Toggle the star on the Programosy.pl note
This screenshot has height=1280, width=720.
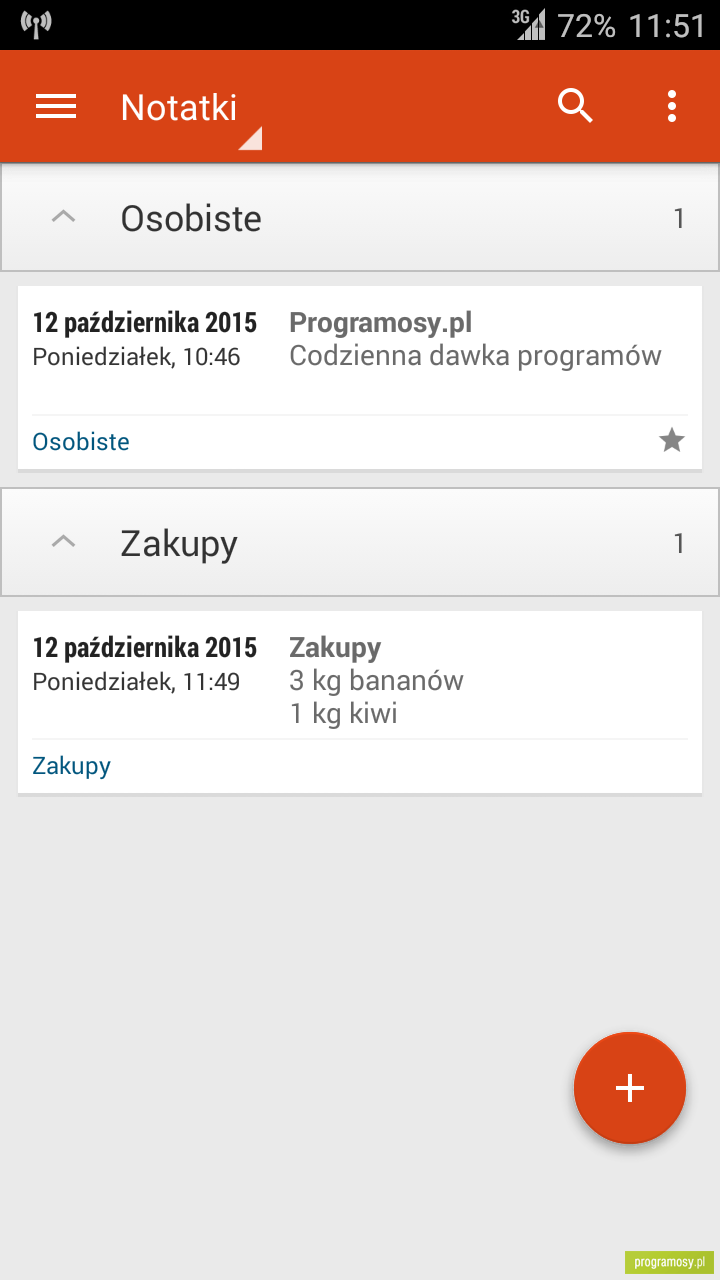[672, 440]
